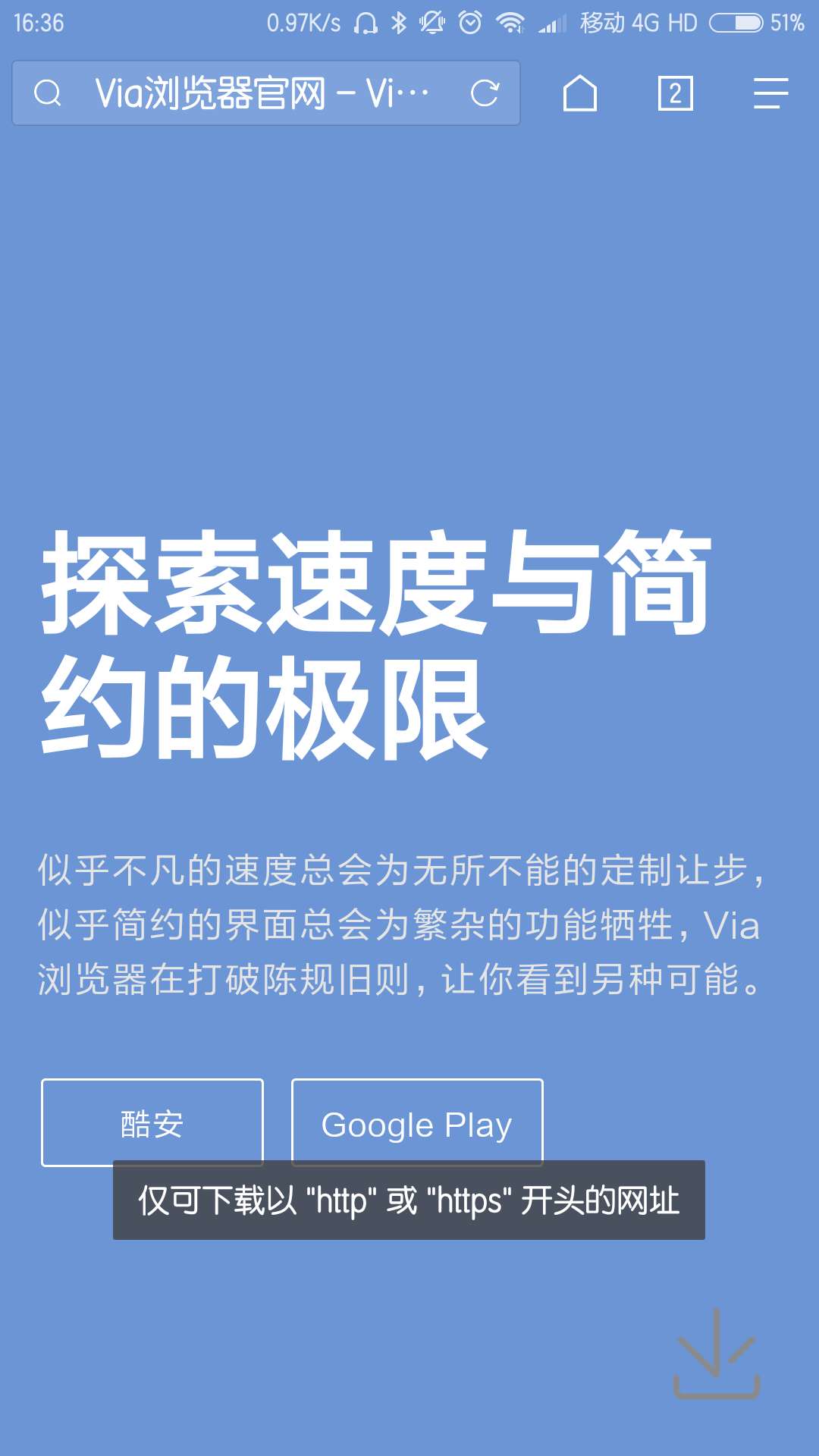This screenshot has width=819, height=1456.
Task: Tap the search icon in address bar
Action: click(47, 93)
